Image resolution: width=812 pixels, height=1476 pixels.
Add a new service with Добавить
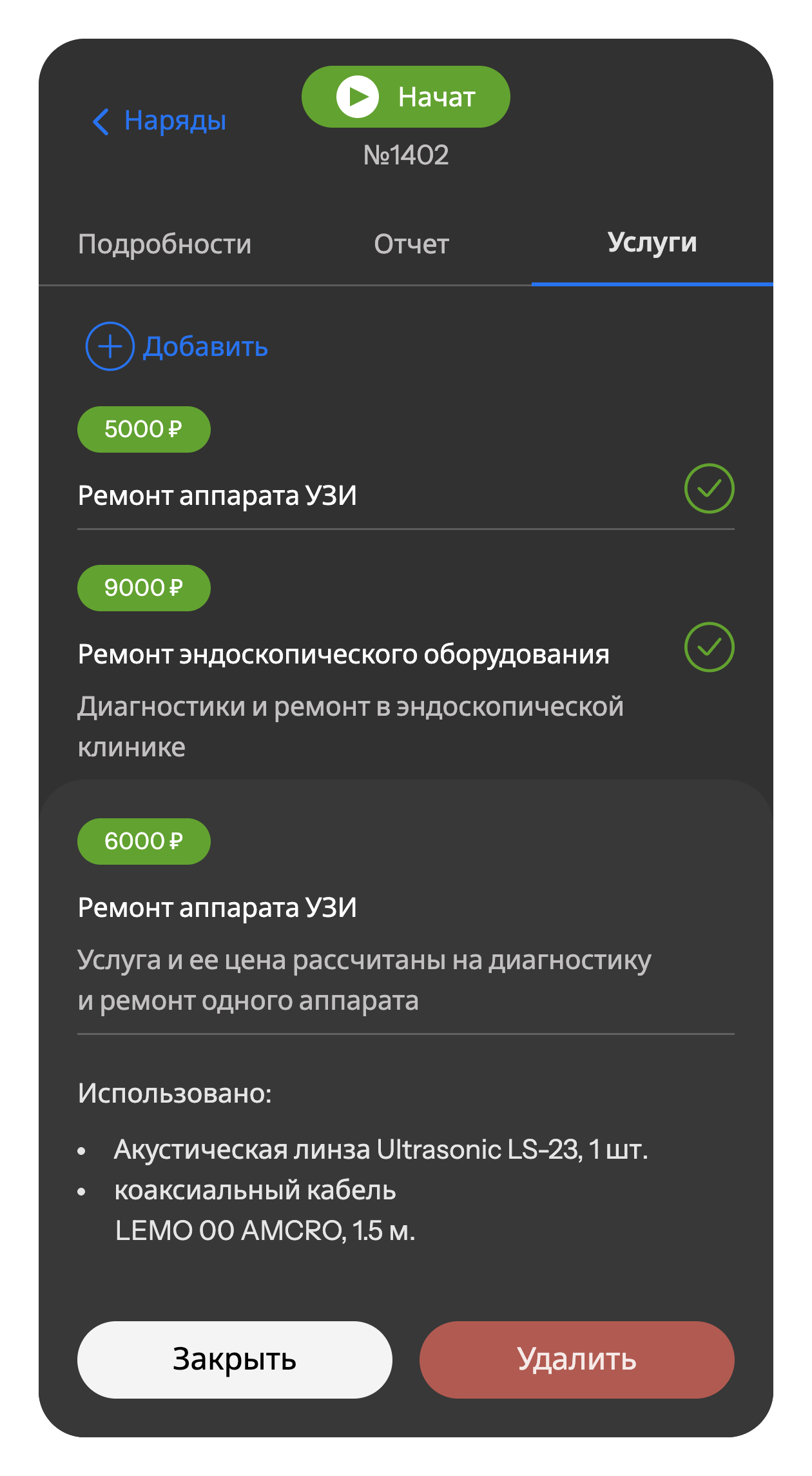coord(177,346)
